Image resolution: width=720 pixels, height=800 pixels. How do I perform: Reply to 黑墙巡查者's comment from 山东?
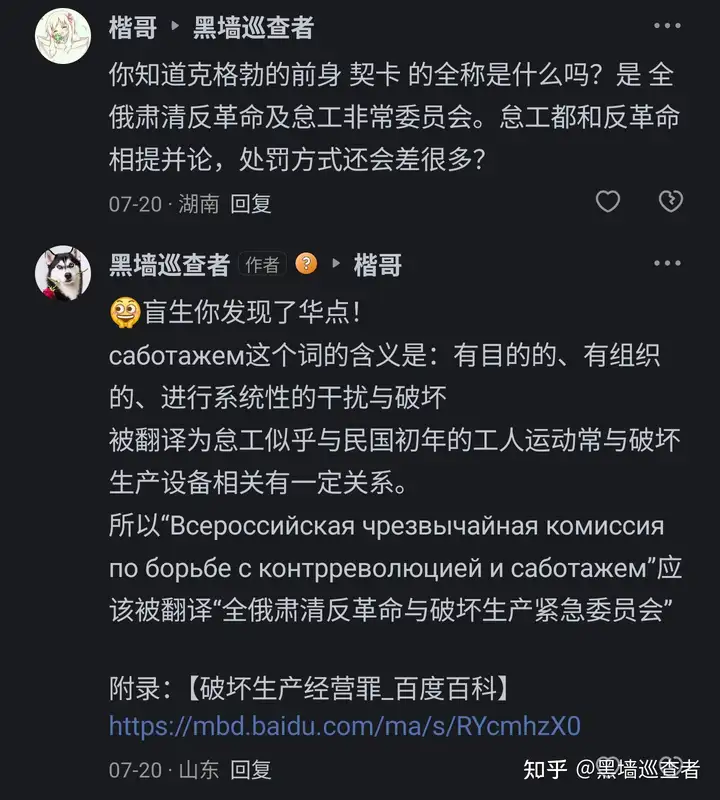click(251, 770)
